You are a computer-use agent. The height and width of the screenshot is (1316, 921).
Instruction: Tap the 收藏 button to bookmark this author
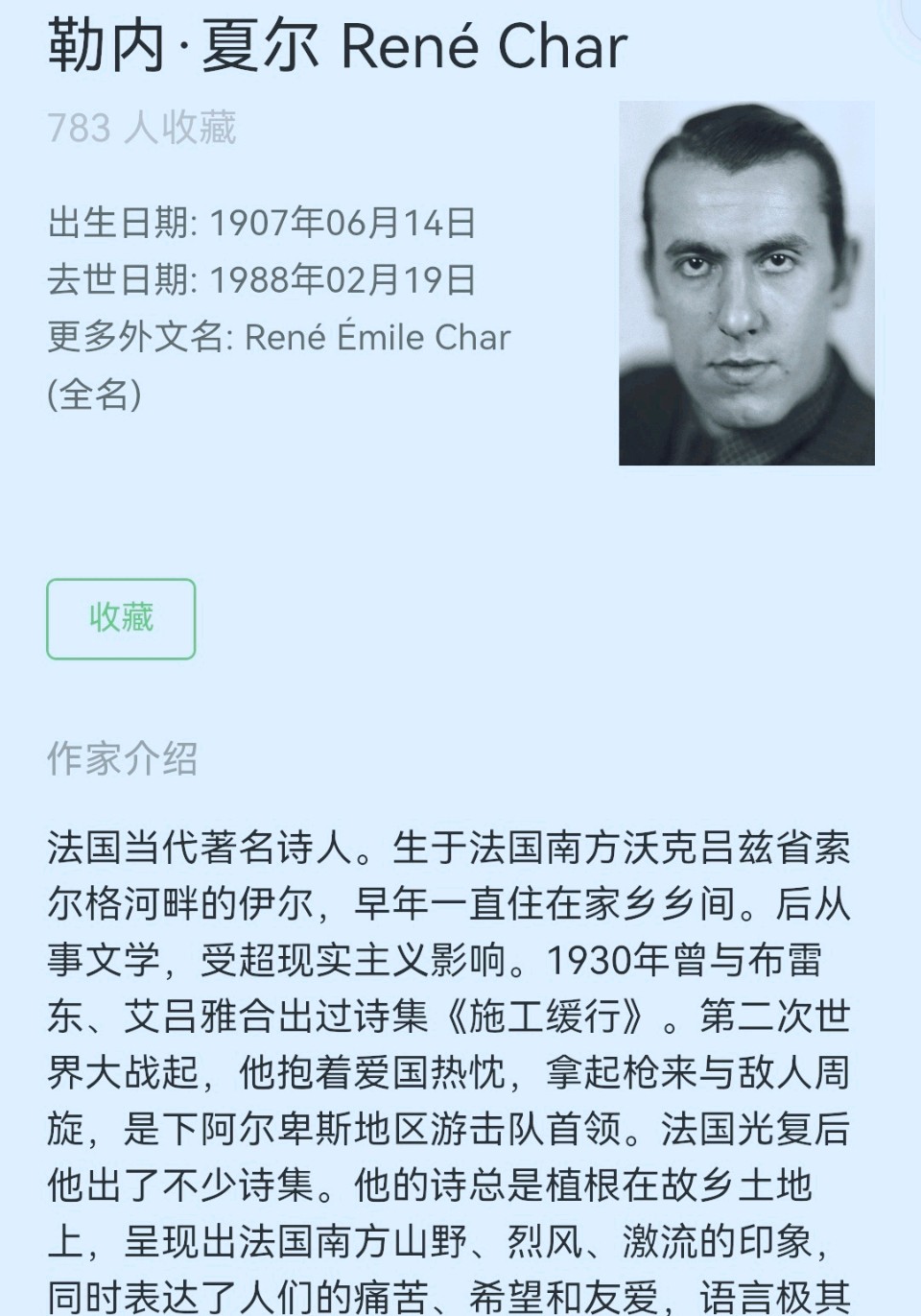pyautogui.click(x=121, y=618)
